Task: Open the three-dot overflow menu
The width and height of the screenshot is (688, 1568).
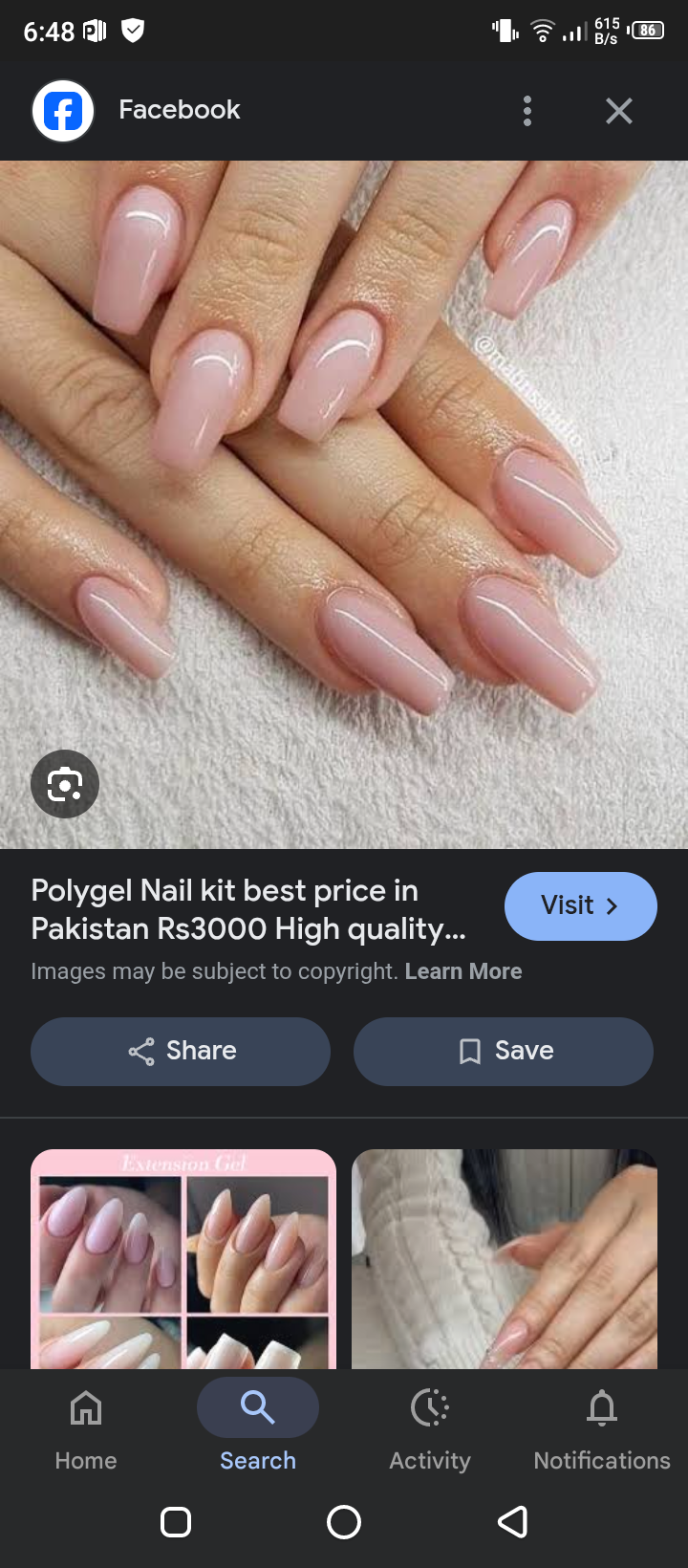Action: click(x=527, y=111)
